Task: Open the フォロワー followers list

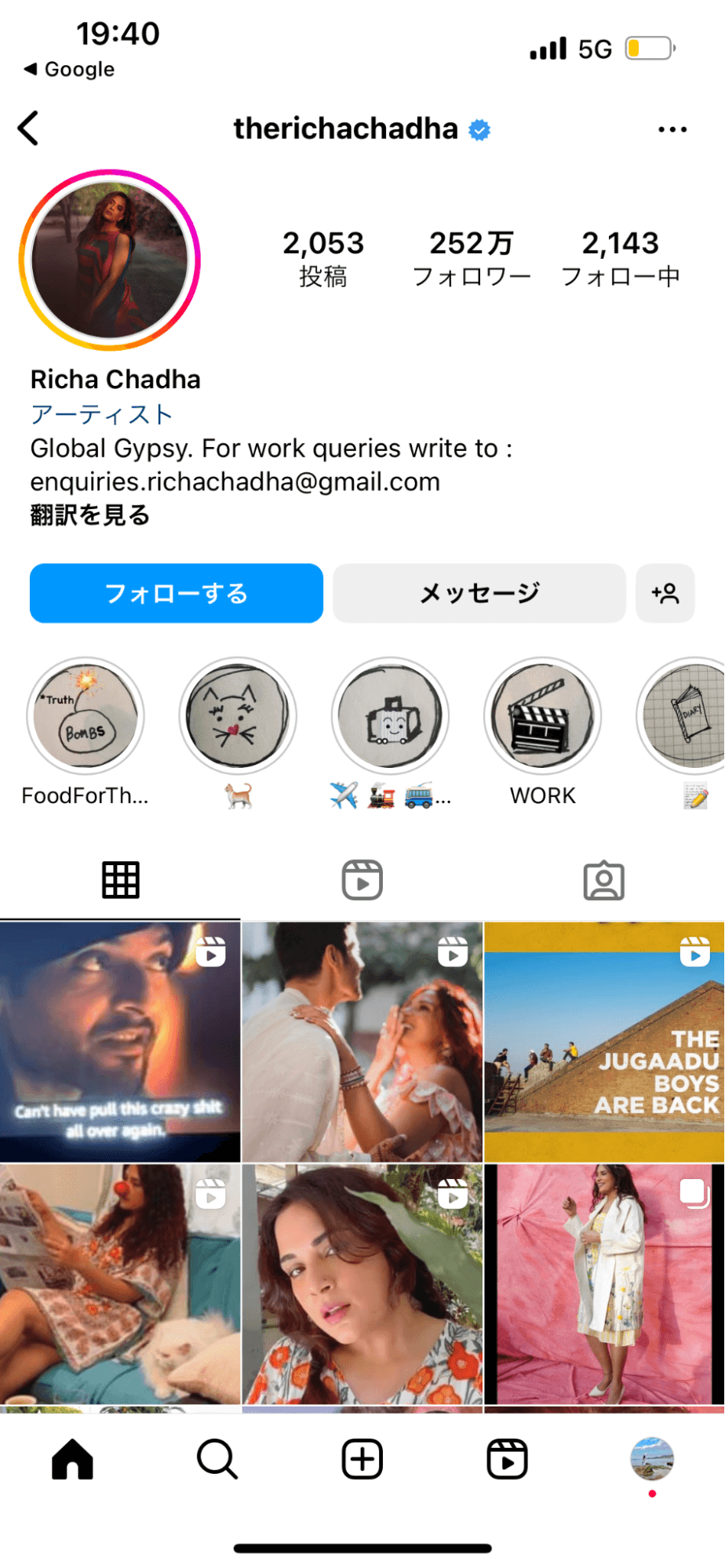Action: tap(472, 259)
